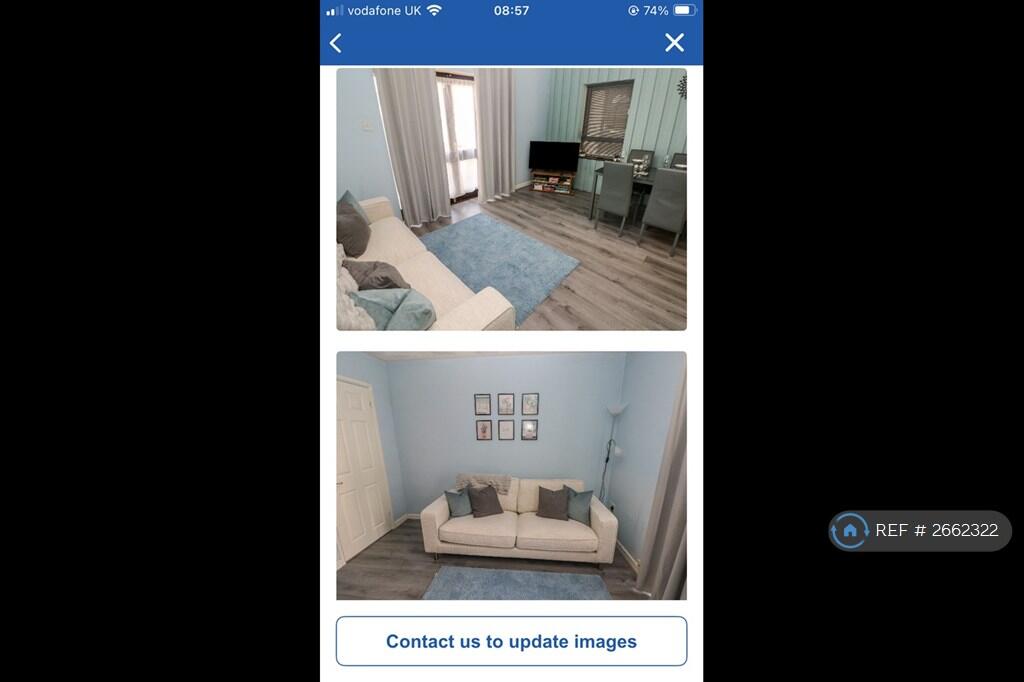Viewport: 1024px width, 682px height.
Task: Open the living room photo with dining table
Action: pos(511,199)
